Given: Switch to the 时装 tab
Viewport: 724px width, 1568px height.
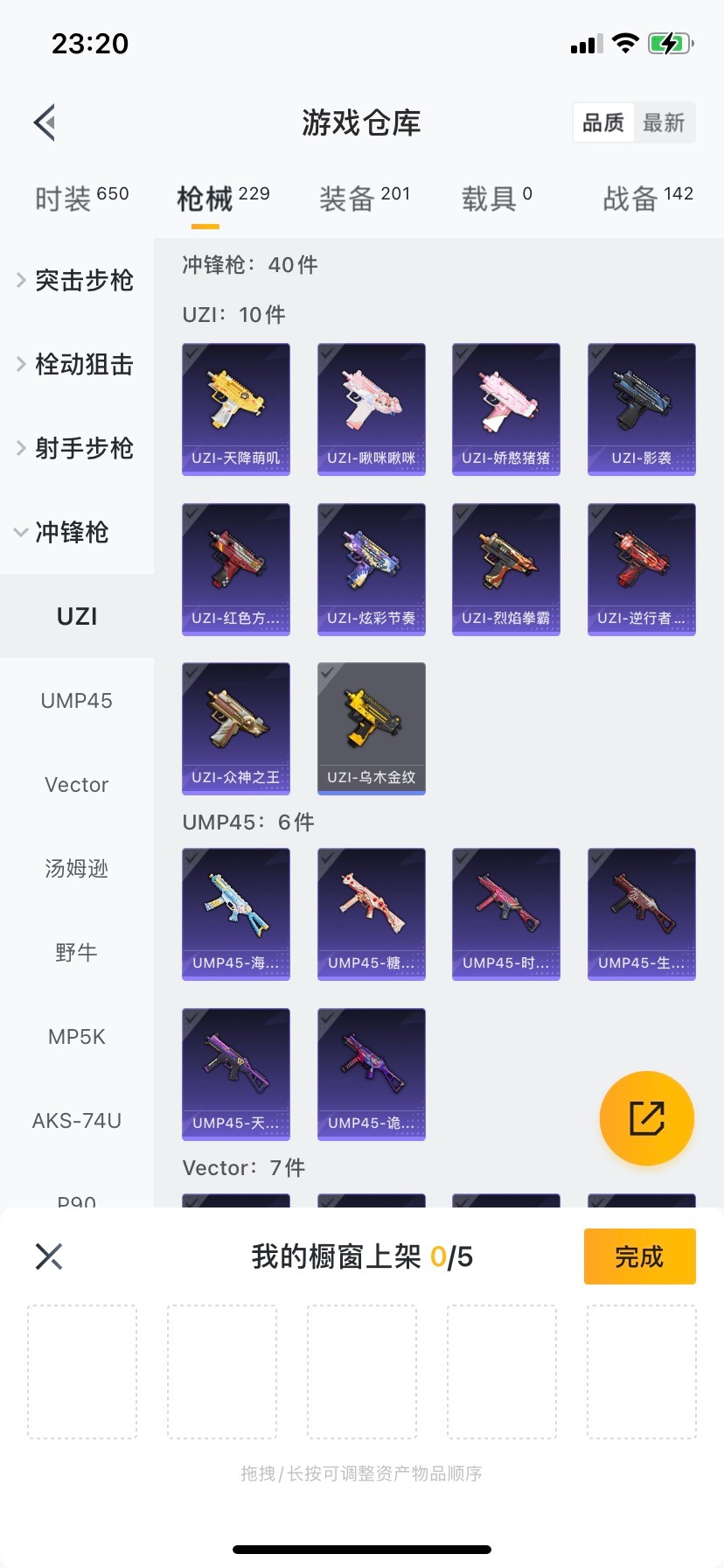Looking at the screenshot, I should tap(81, 199).
